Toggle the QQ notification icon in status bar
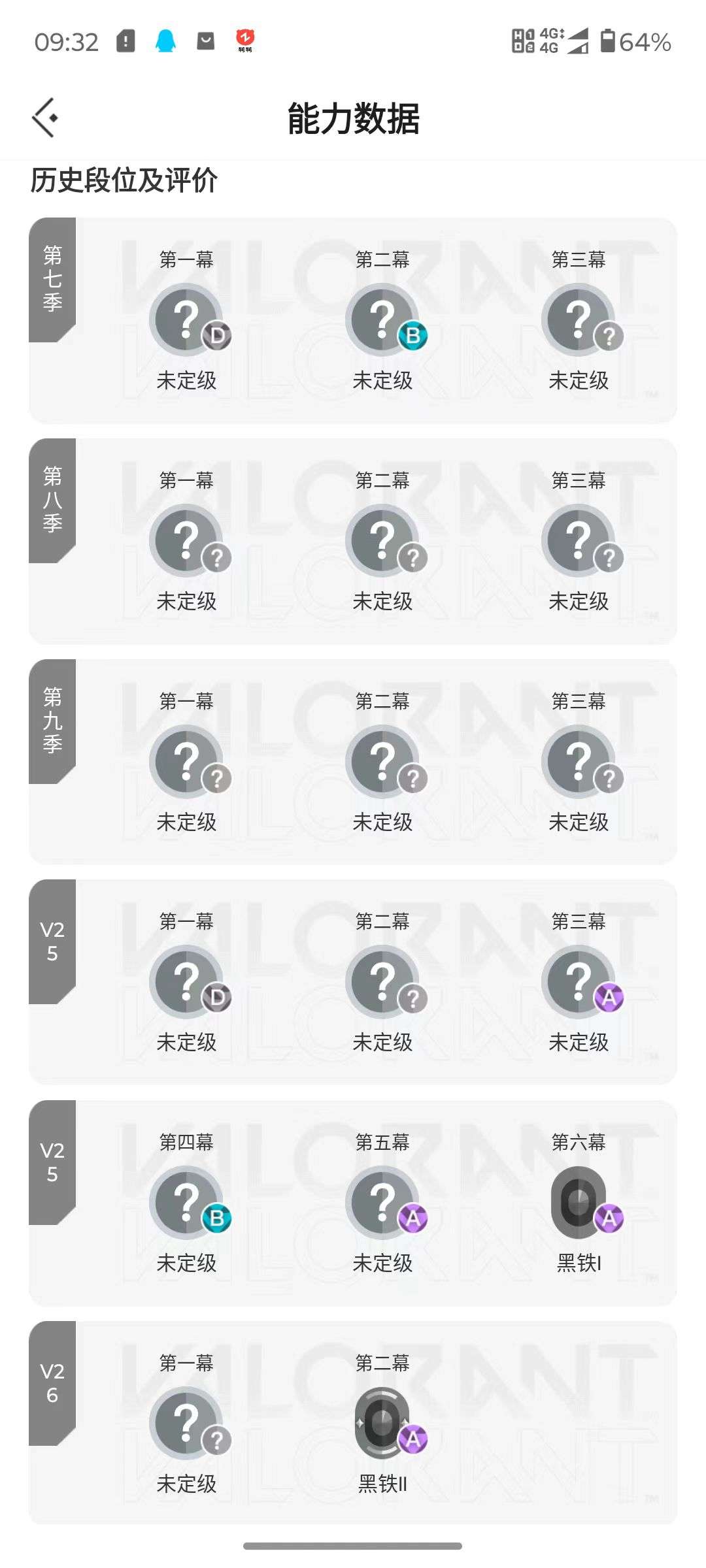This screenshot has height=1568, width=706. pyautogui.click(x=166, y=41)
